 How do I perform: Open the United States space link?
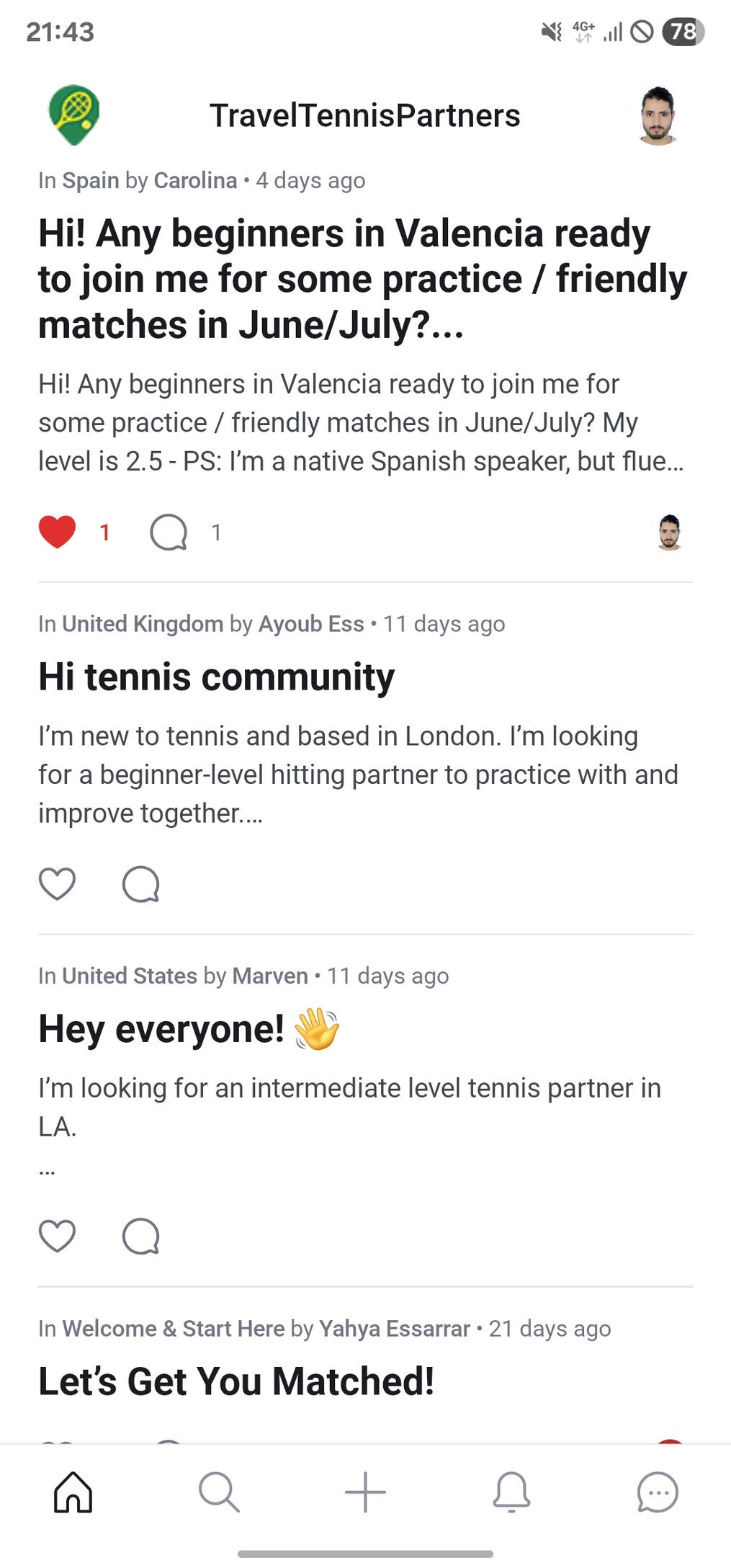coord(130,976)
